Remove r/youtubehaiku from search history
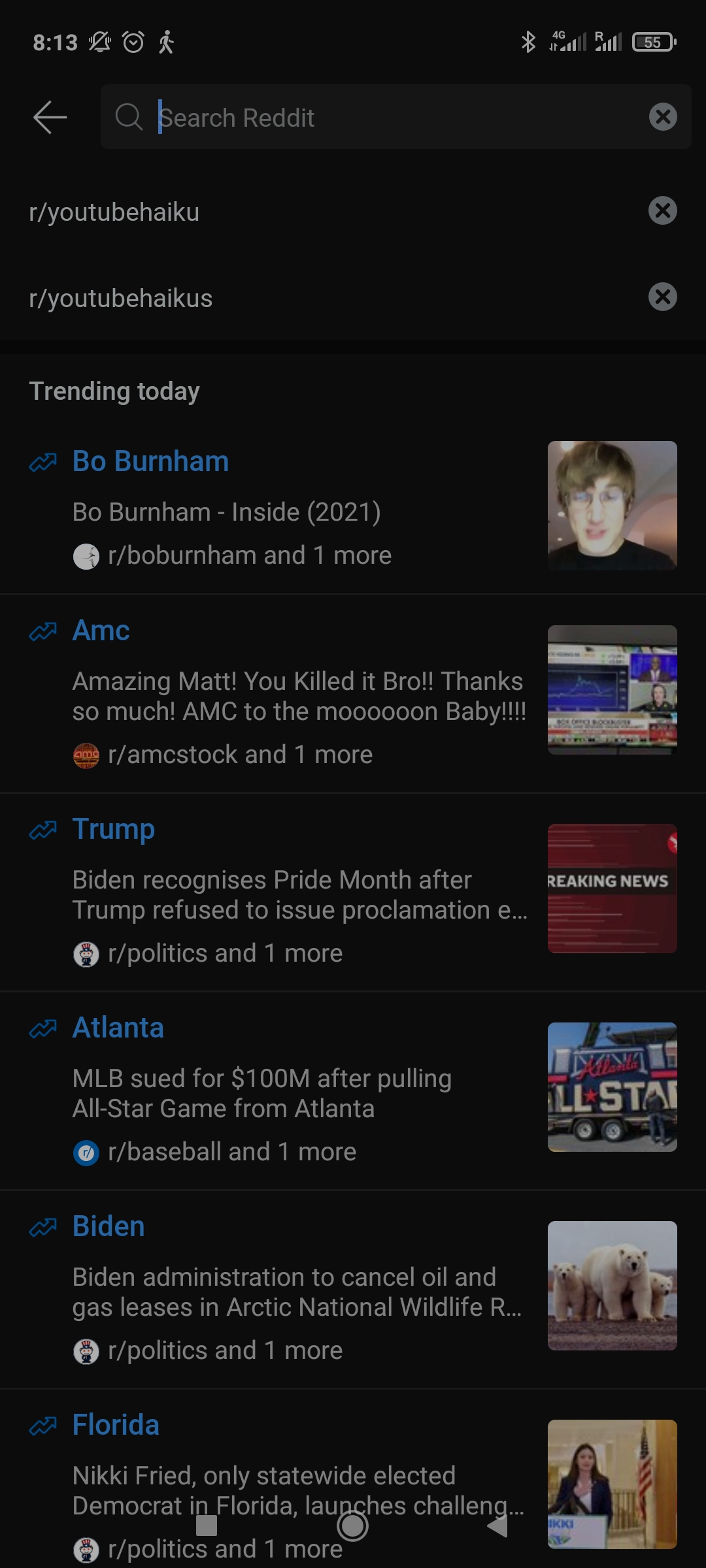 tap(663, 210)
